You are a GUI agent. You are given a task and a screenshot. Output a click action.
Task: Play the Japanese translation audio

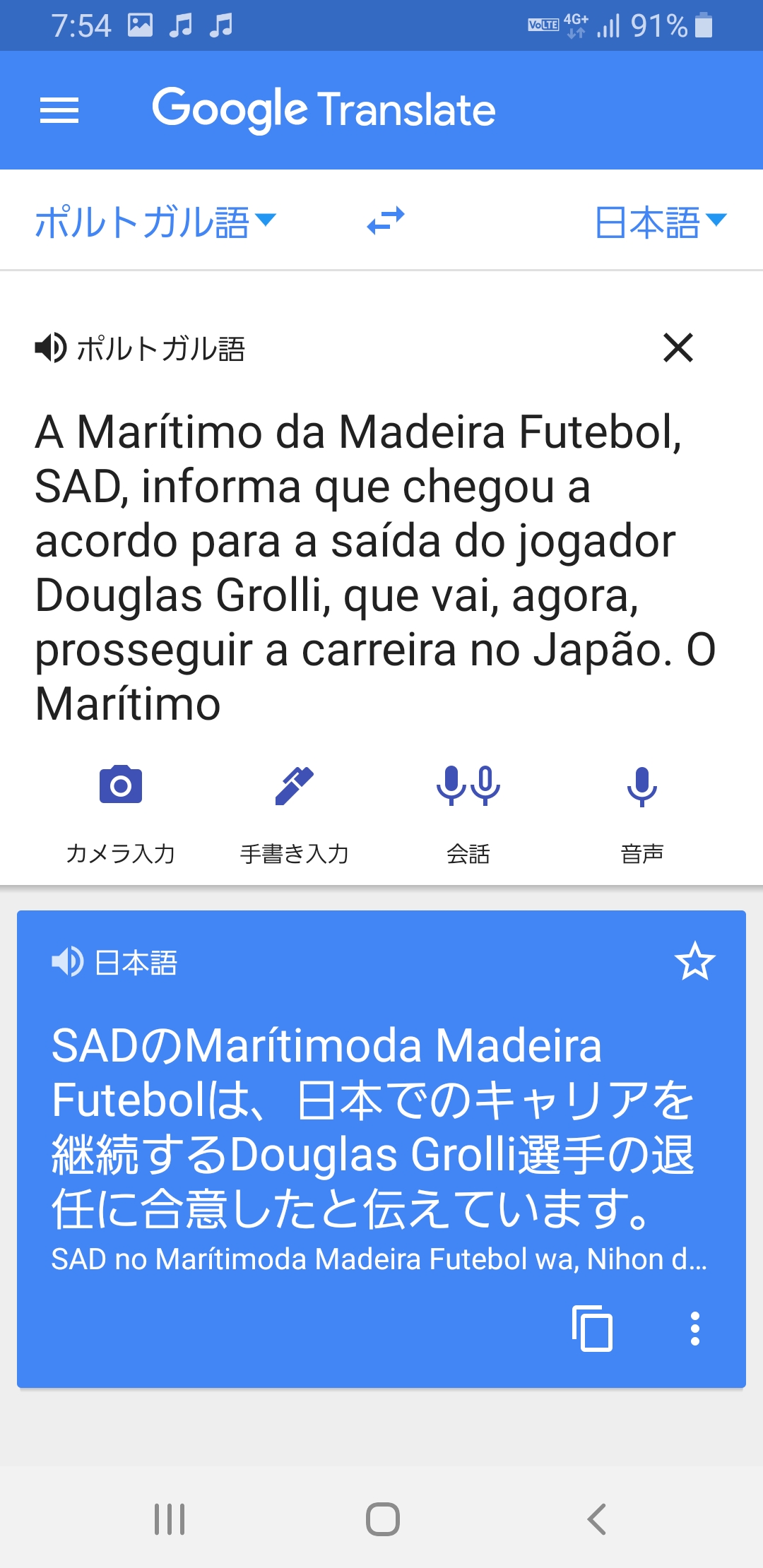click(x=68, y=962)
